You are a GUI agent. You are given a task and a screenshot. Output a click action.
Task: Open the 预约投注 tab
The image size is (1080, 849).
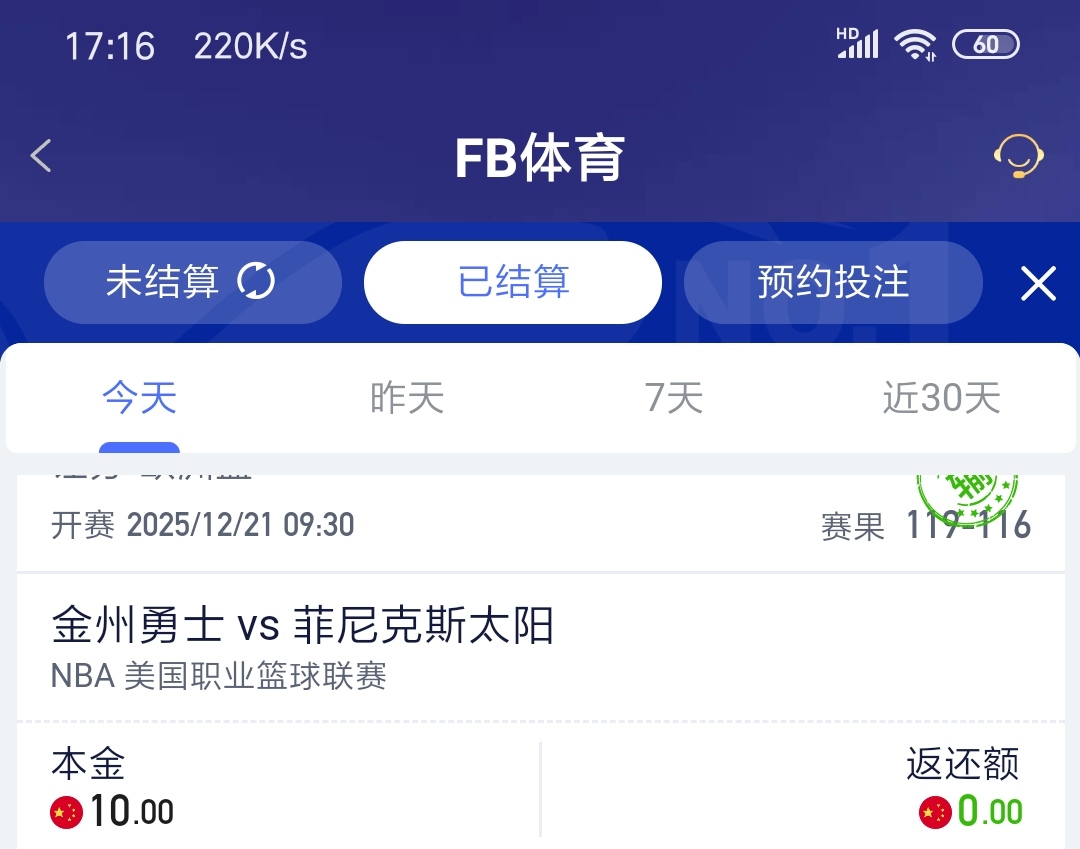point(832,283)
